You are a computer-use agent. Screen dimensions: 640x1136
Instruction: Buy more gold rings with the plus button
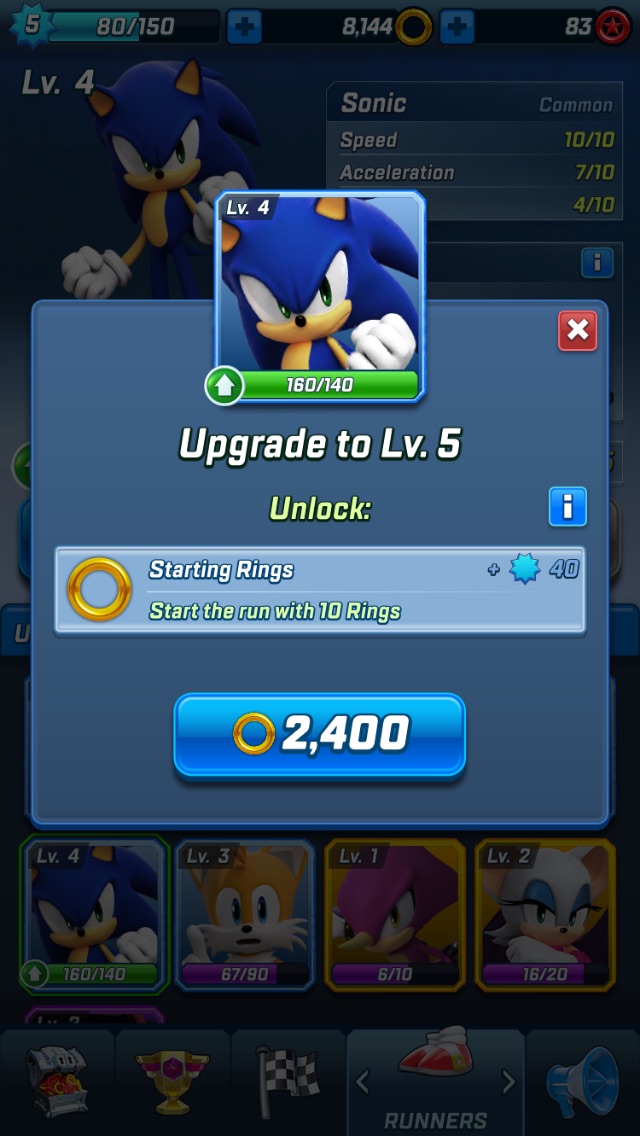click(457, 26)
